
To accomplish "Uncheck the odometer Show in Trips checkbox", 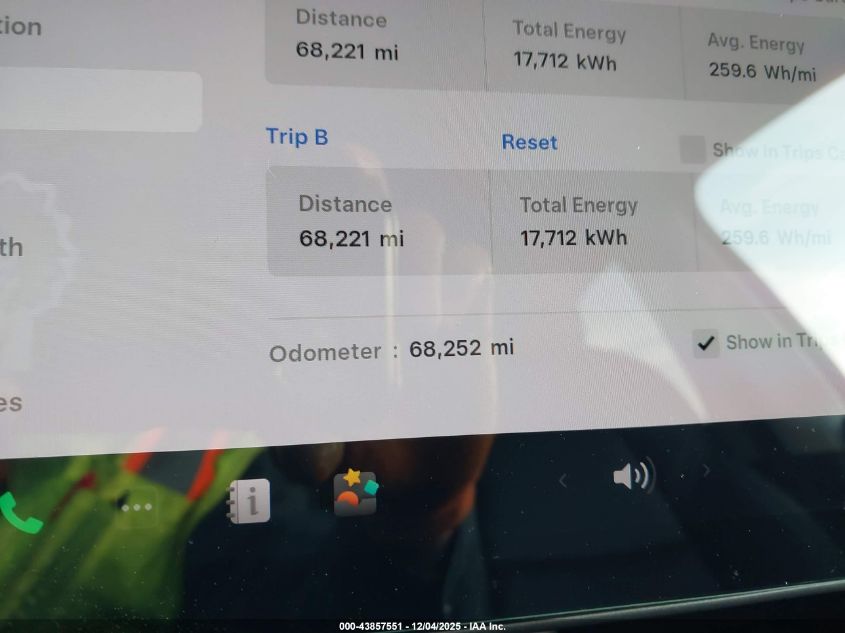I will coord(706,344).
